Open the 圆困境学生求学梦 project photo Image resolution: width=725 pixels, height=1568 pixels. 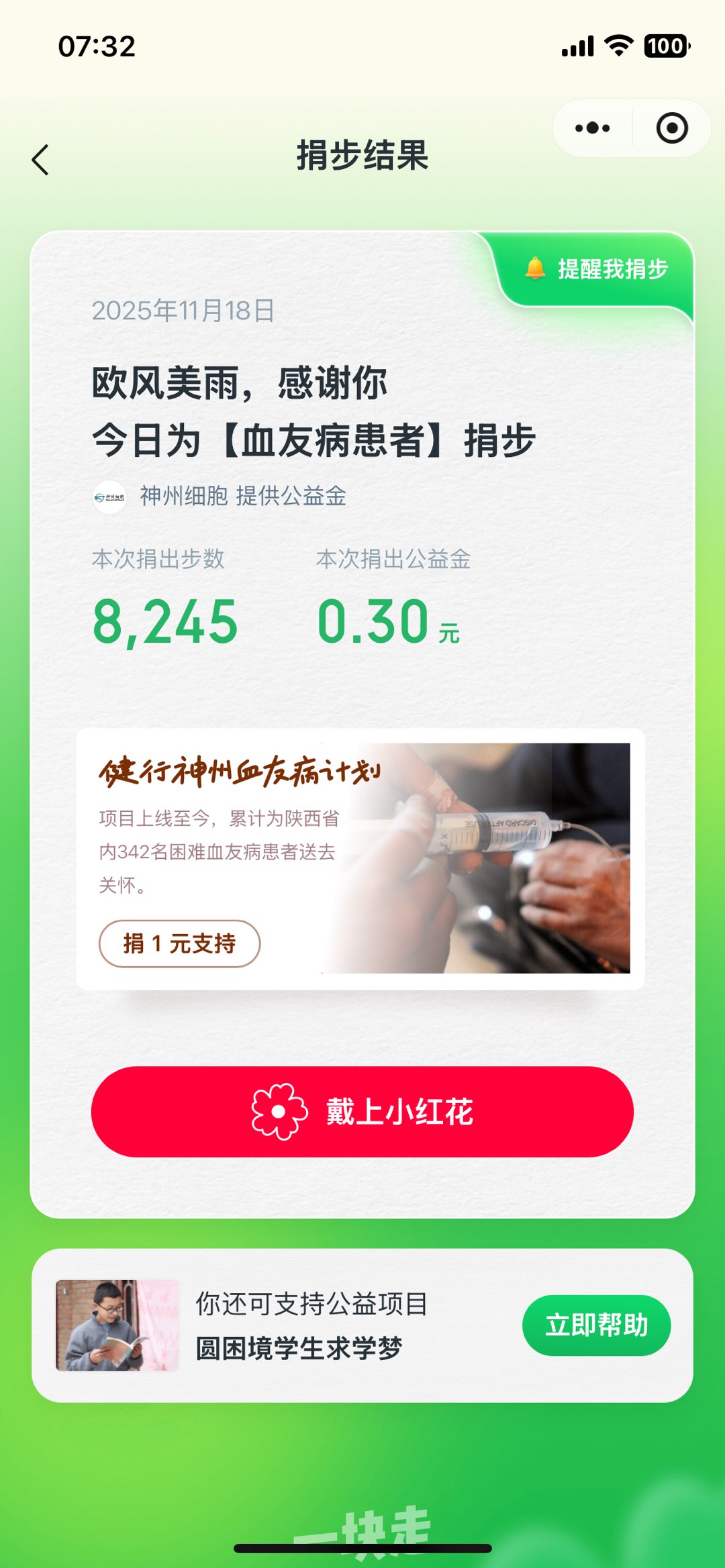pos(117,1325)
